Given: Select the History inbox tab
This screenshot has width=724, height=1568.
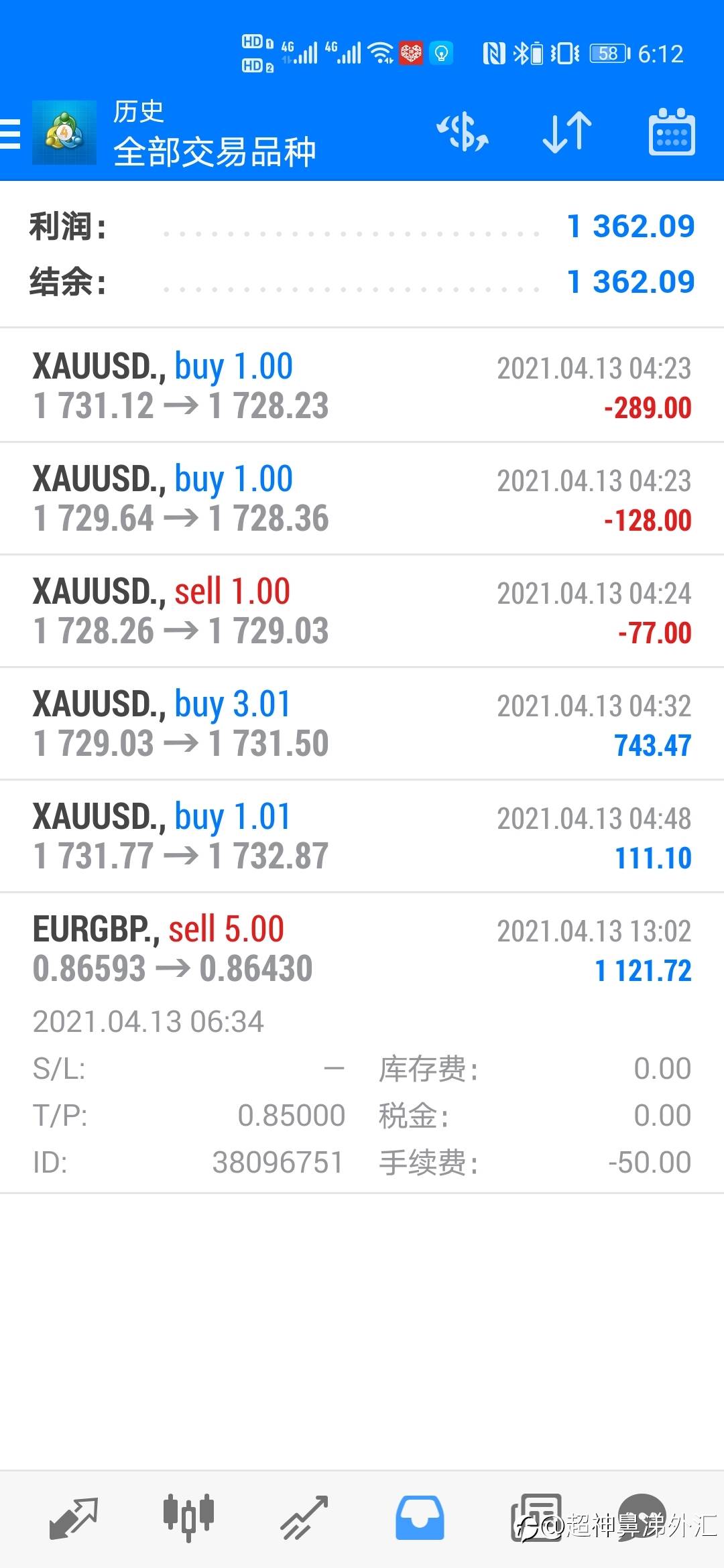Looking at the screenshot, I should (420, 1518).
